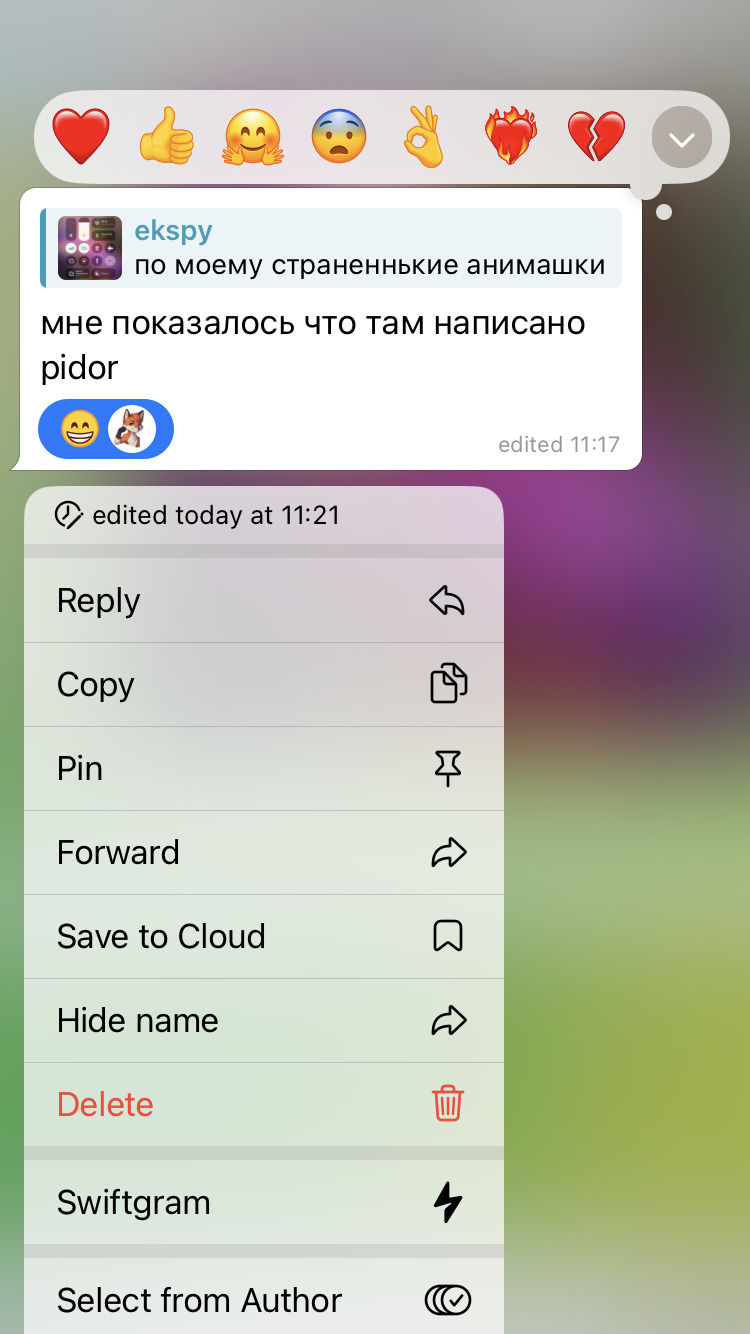The width and height of the screenshot is (750, 1334).
Task: View the edited today at 11:21 info
Action: point(215,516)
